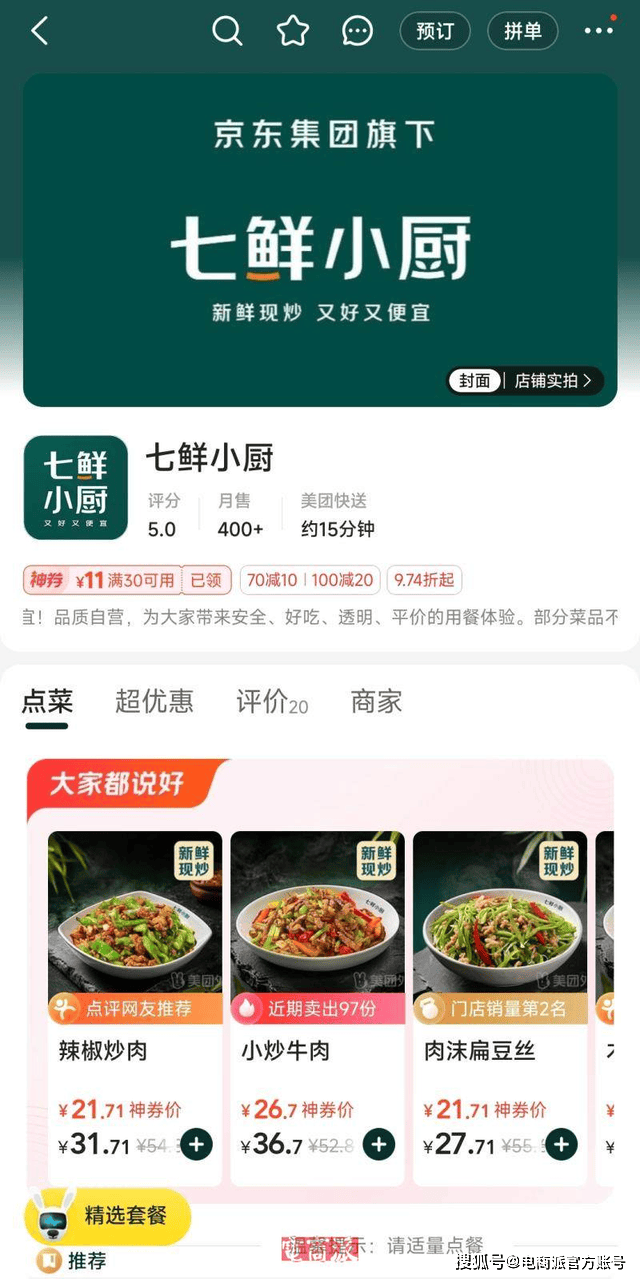The image size is (640, 1279).
Task: Tap the 预订 button
Action: click(435, 31)
